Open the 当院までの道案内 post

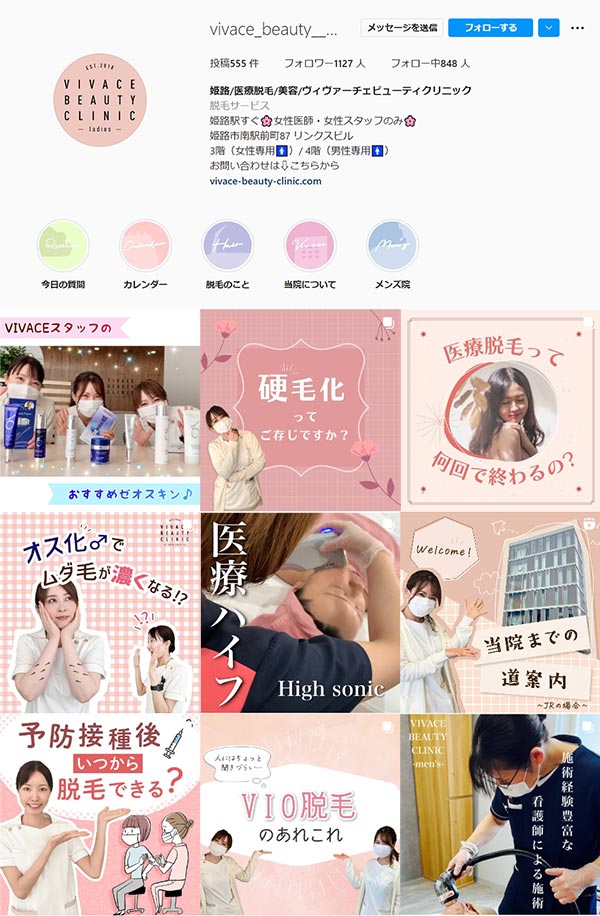pos(501,612)
